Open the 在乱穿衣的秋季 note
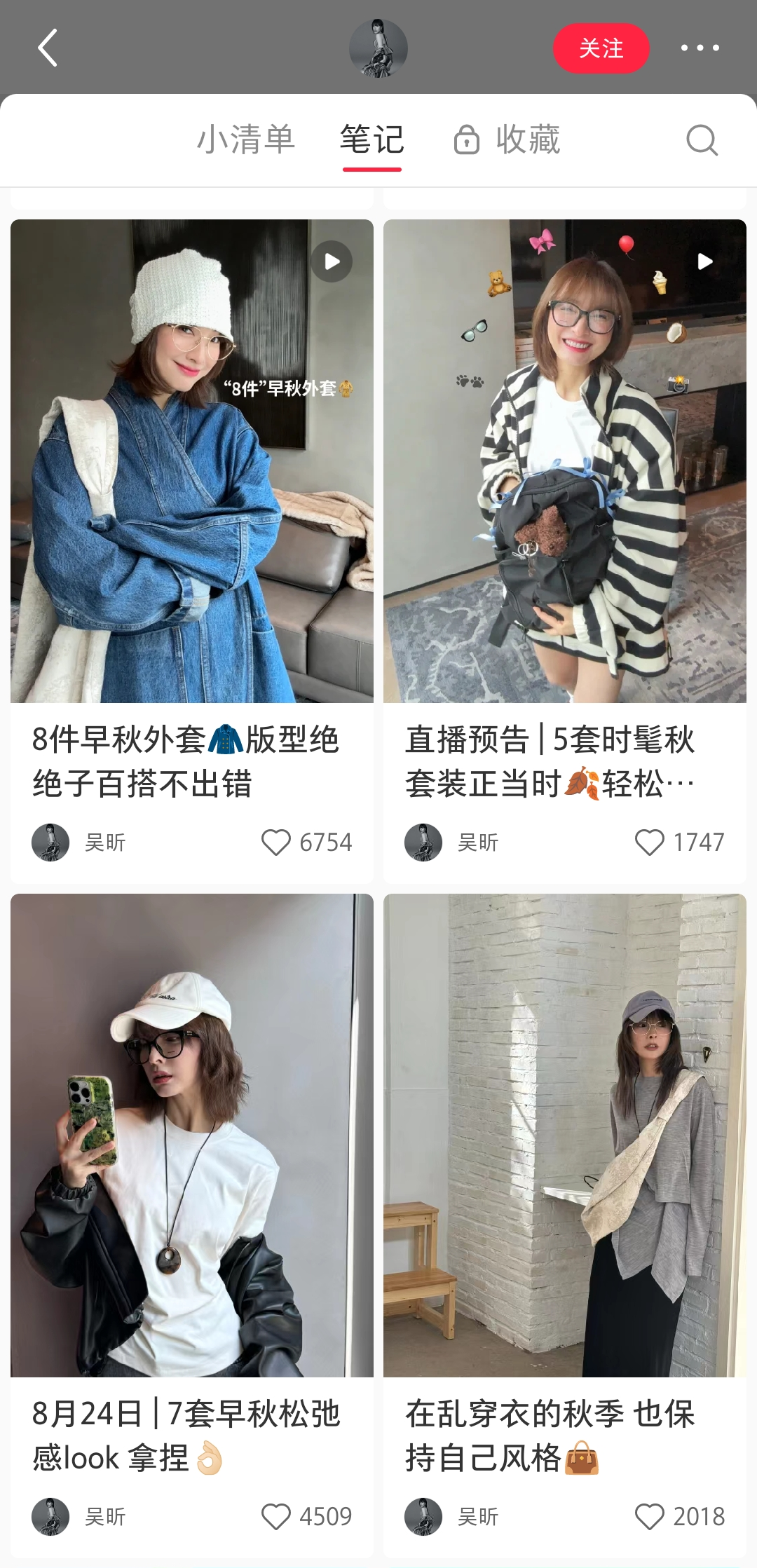Viewport: 757px width, 1568px height. tap(565, 1135)
